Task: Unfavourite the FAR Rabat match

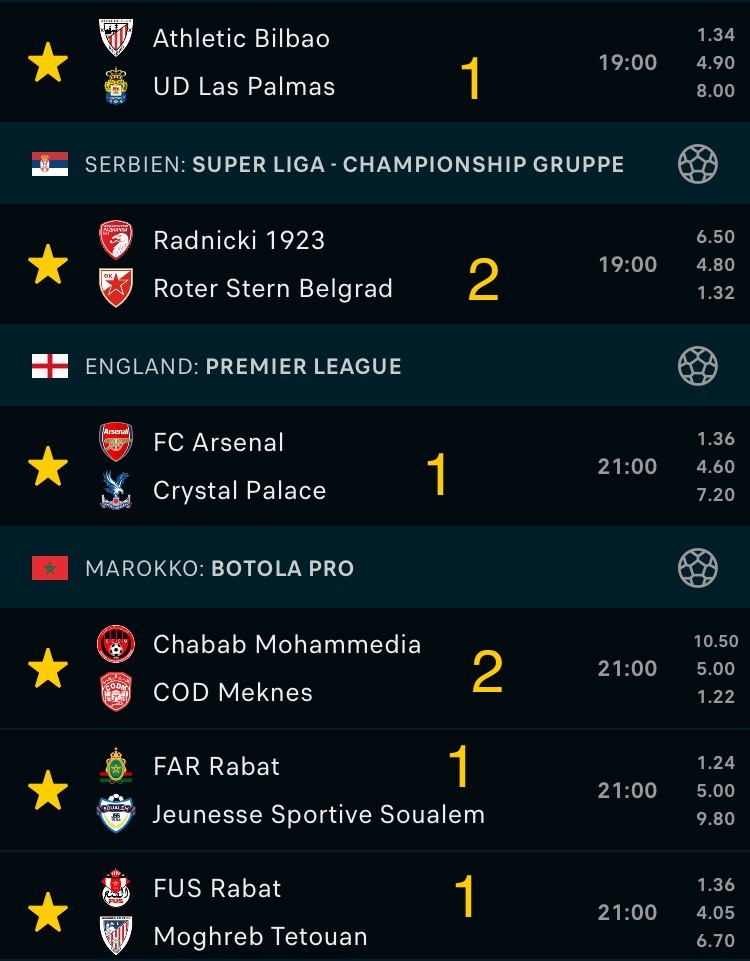Action: point(48,791)
